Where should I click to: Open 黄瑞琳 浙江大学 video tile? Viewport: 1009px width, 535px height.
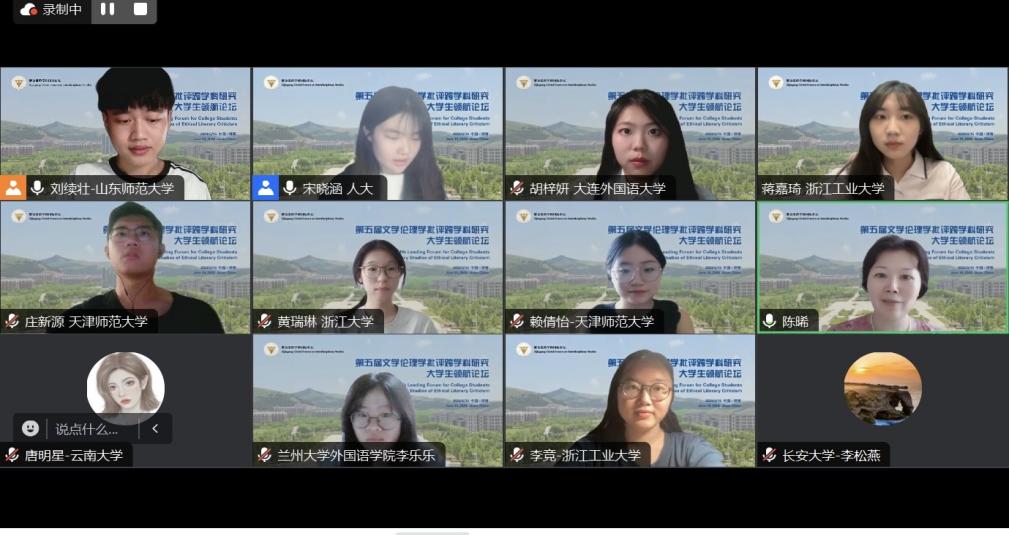coord(377,267)
